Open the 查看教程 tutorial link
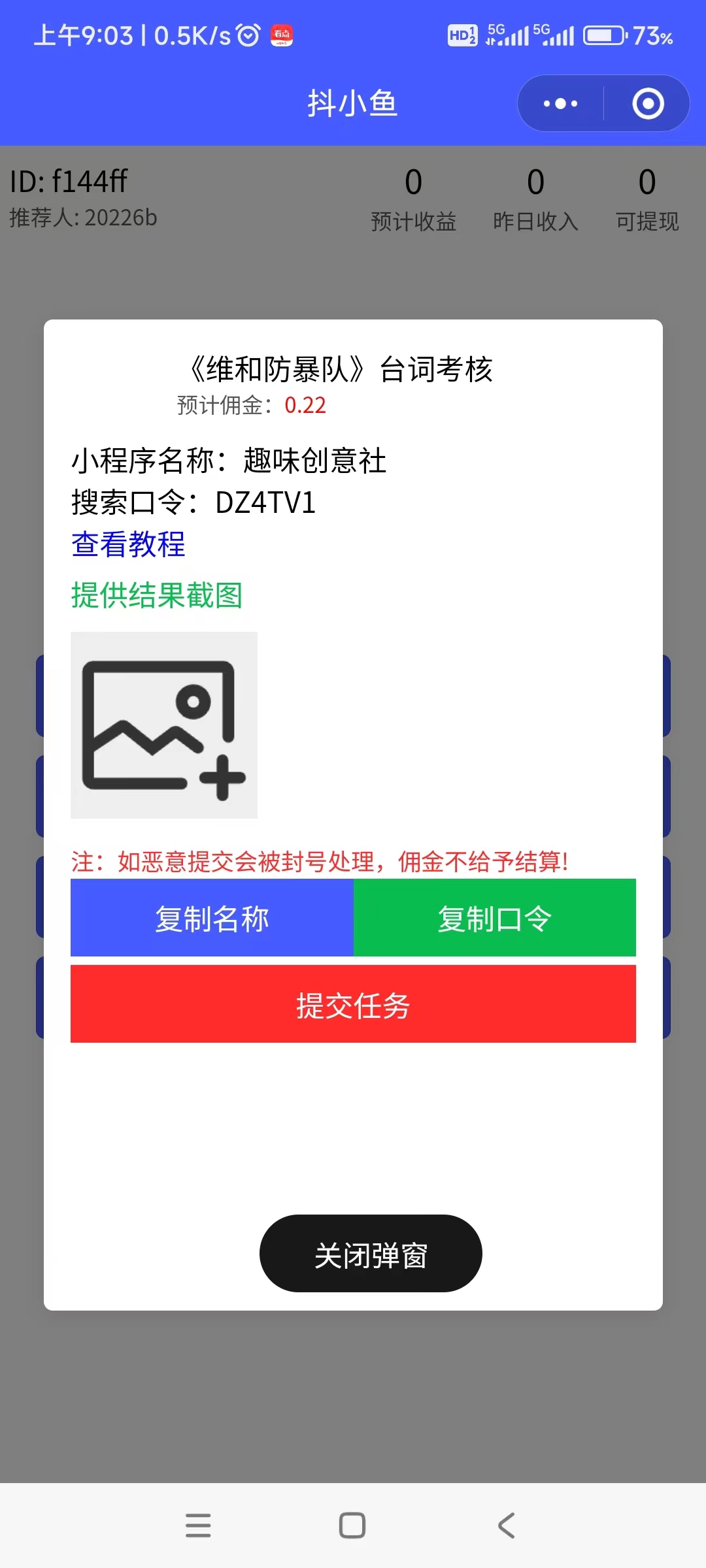Screen dimensions: 706x1568 pyautogui.click(x=128, y=544)
